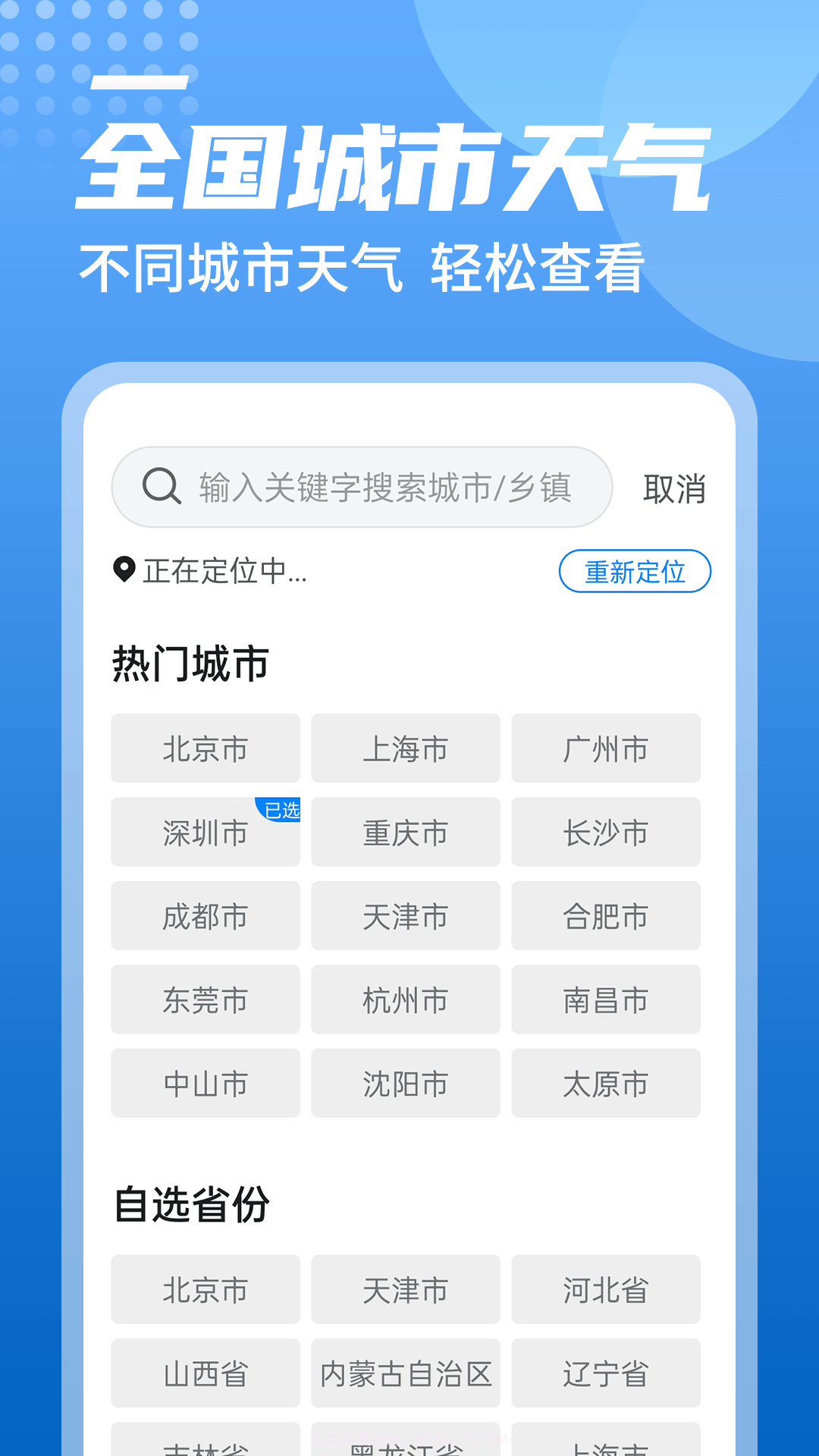The height and width of the screenshot is (1456, 819).
Task: Click the 已选 badge on 深圳市
Action: point(278,811)
